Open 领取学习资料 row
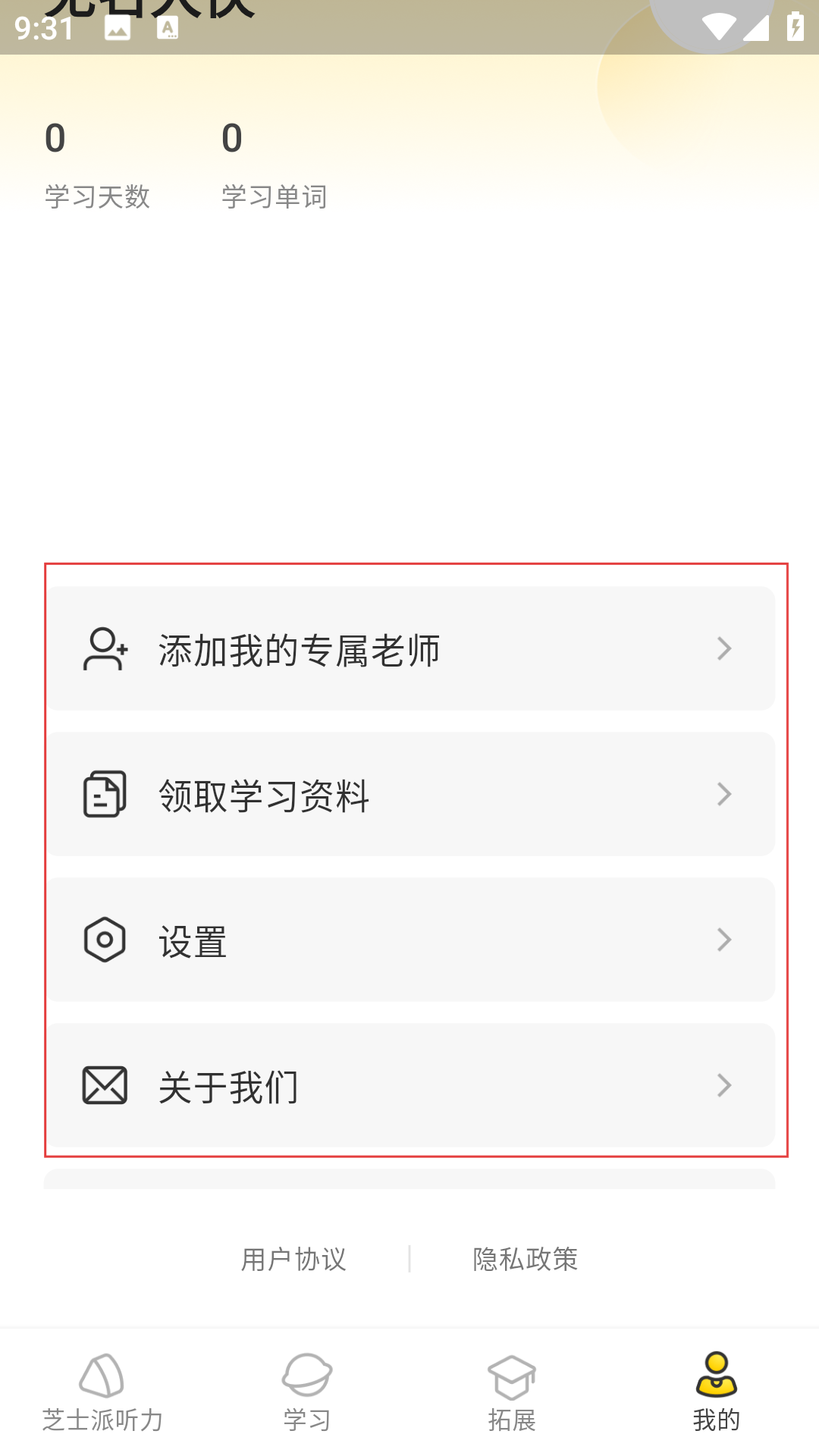The height and width of the screenshot is (1456, 819). point(409,794)
